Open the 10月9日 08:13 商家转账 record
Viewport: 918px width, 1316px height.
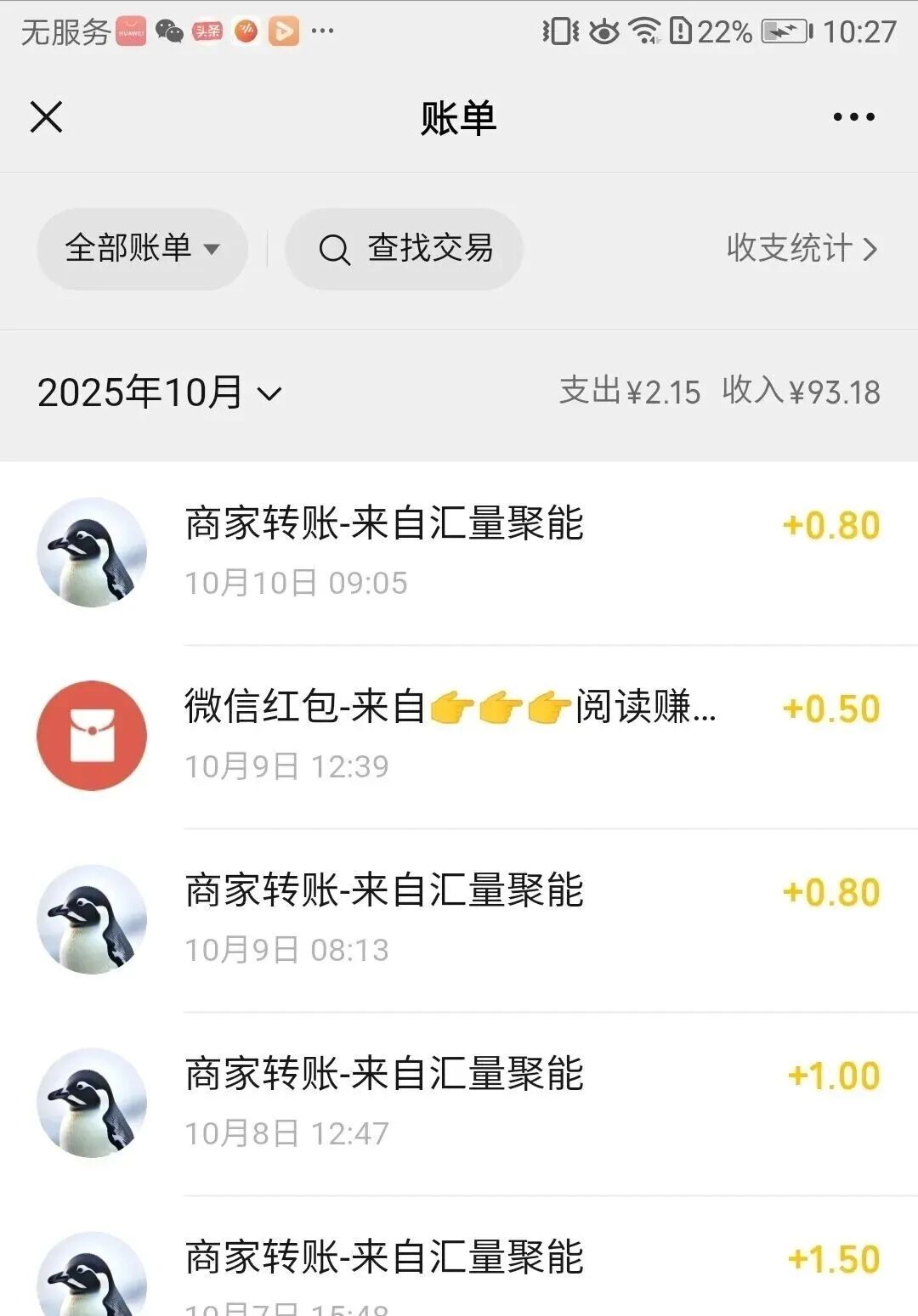pyautogui.click(x=459, y=919)
